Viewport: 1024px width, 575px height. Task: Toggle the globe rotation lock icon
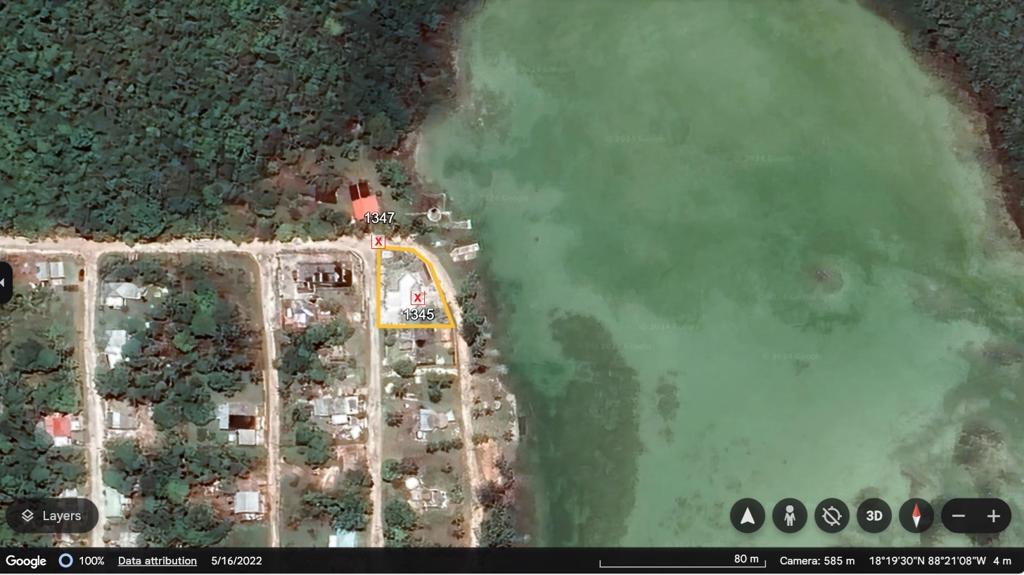(x=832, y=516)
